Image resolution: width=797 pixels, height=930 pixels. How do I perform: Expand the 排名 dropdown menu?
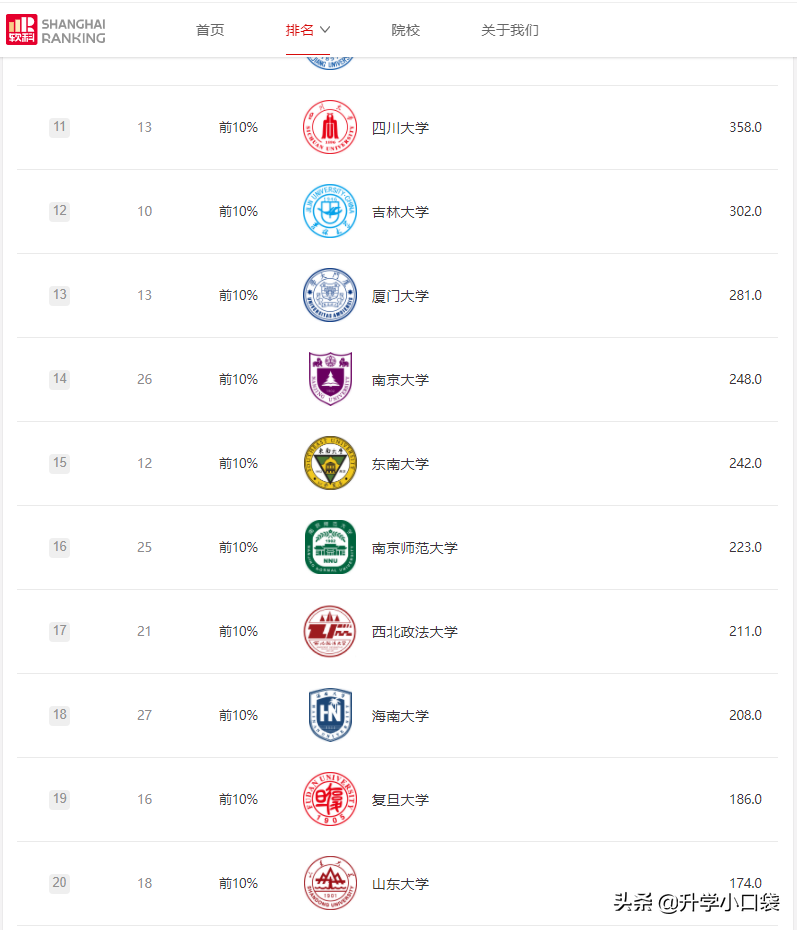coord(307,30)
